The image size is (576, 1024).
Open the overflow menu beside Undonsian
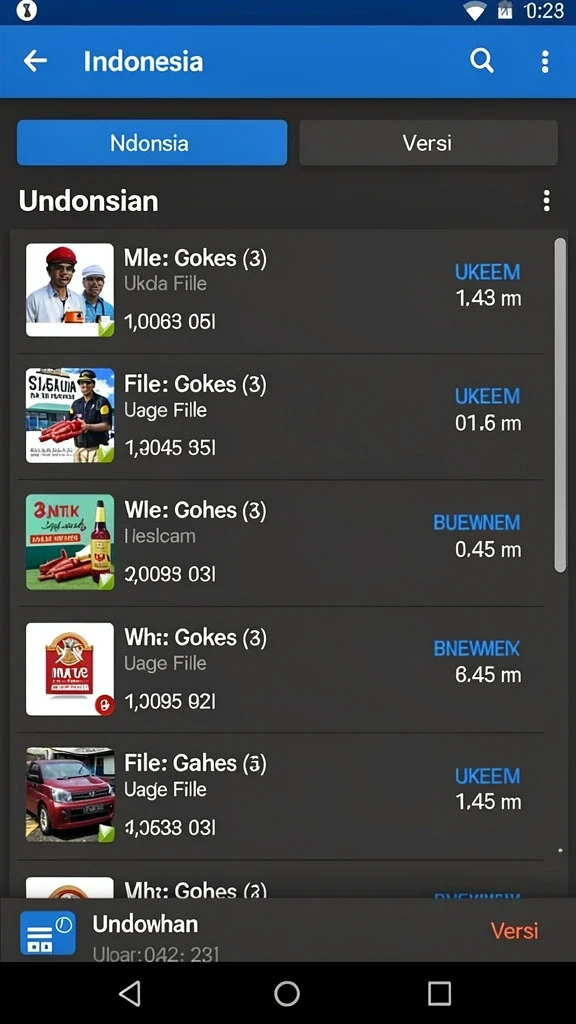[x=546, y=201]
